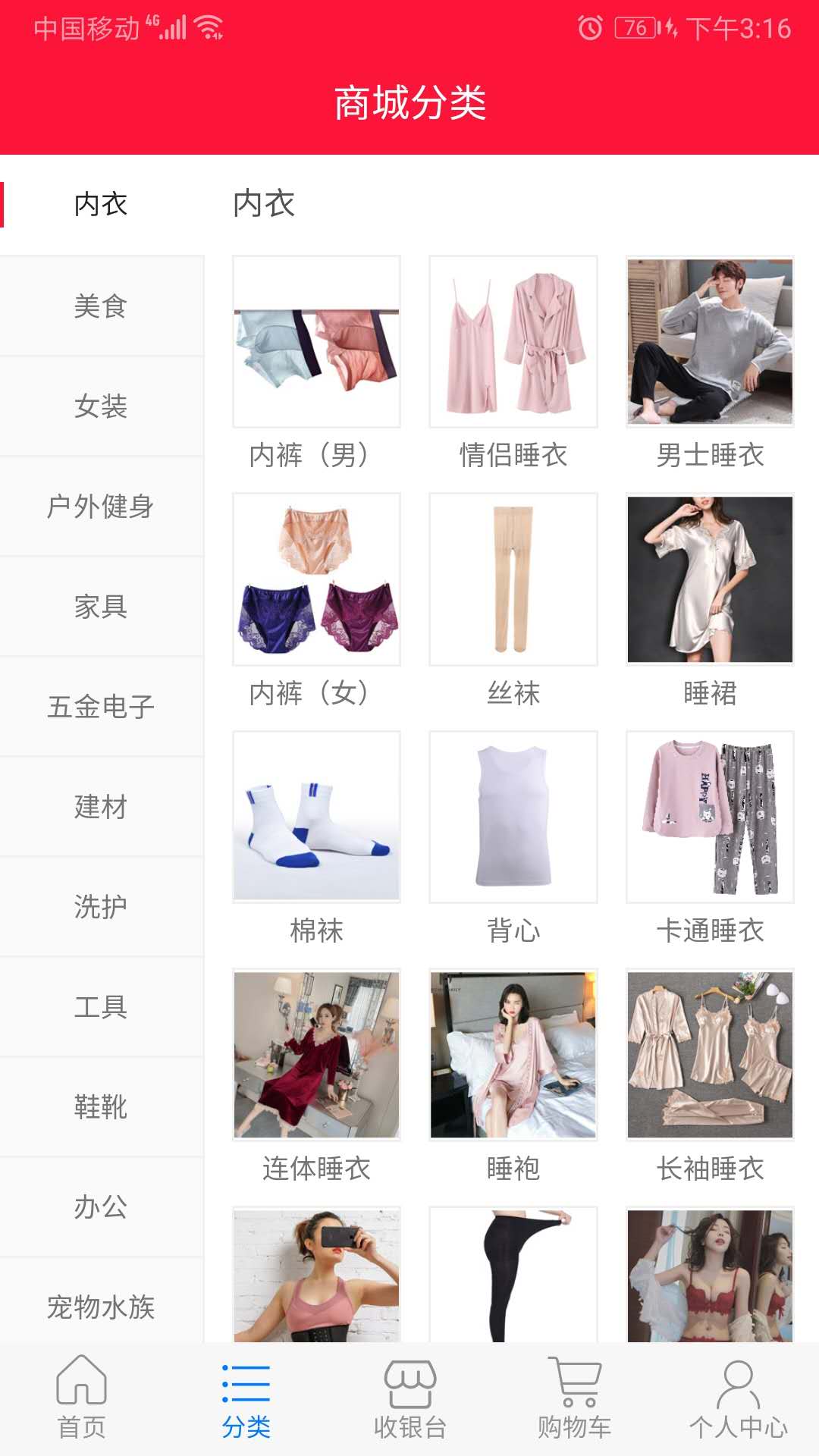The width and height of the screenshot is (819, 1456).
Task: View the 情侣睡衣 subcategory
Action: point(513,364)
